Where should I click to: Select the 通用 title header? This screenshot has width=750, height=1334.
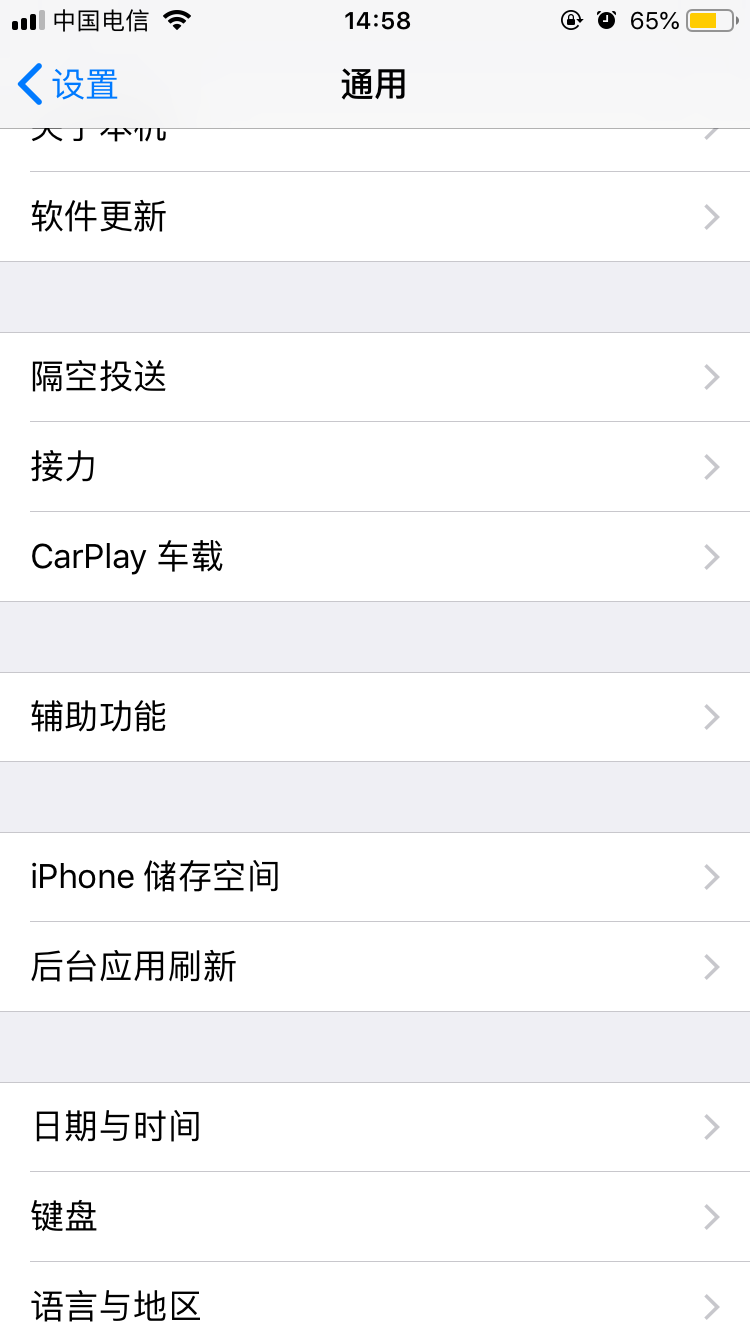pos(374,85)
